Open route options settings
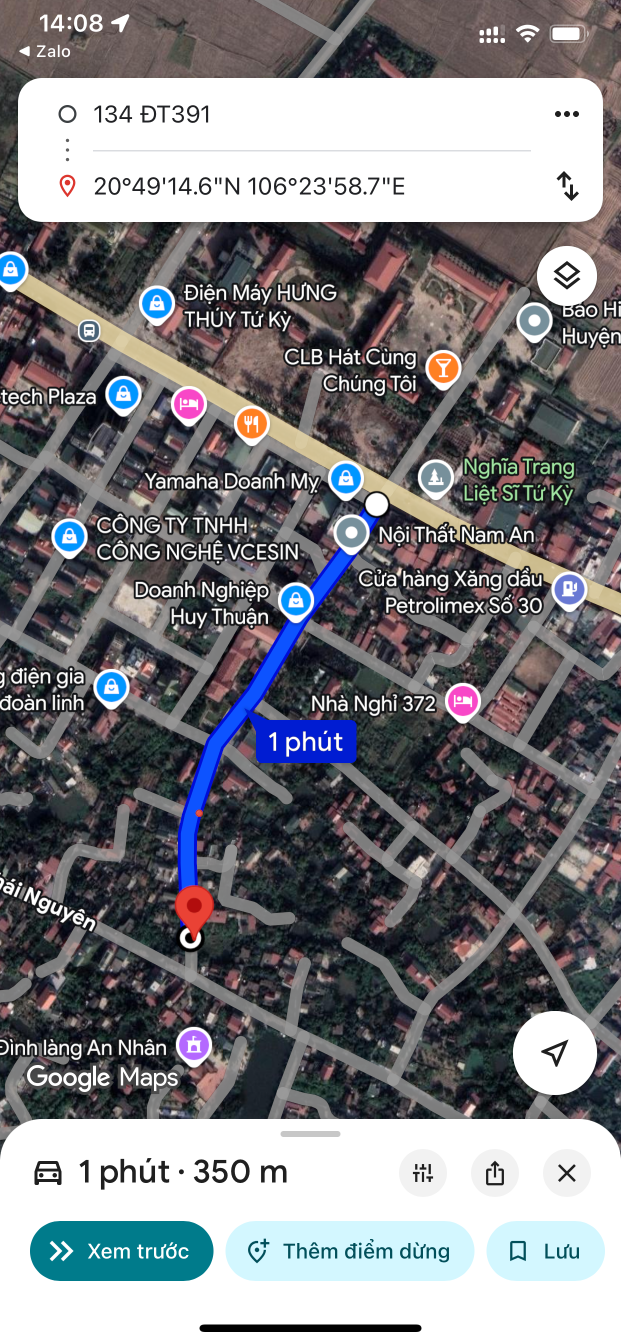The height and width of the screenshot is (1344, 621). [423, 1173]
